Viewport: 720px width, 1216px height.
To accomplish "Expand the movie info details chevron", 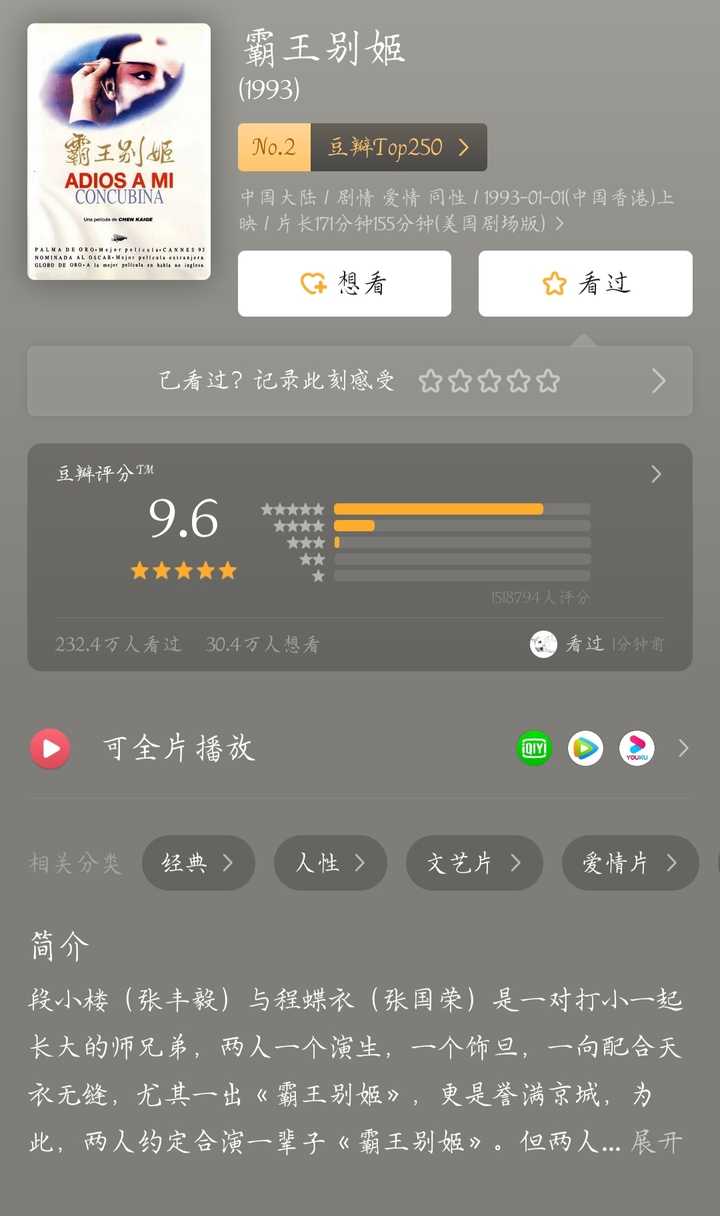I will (559, 224).
